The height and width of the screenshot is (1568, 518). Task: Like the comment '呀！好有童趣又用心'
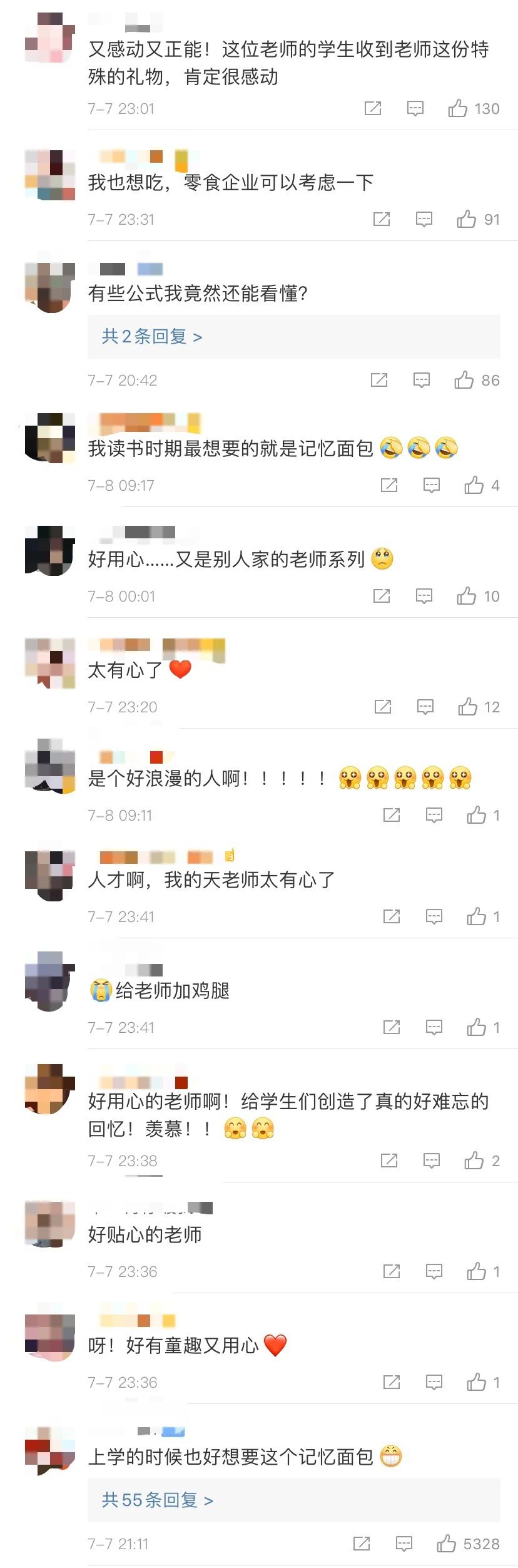click(477, 1382)
